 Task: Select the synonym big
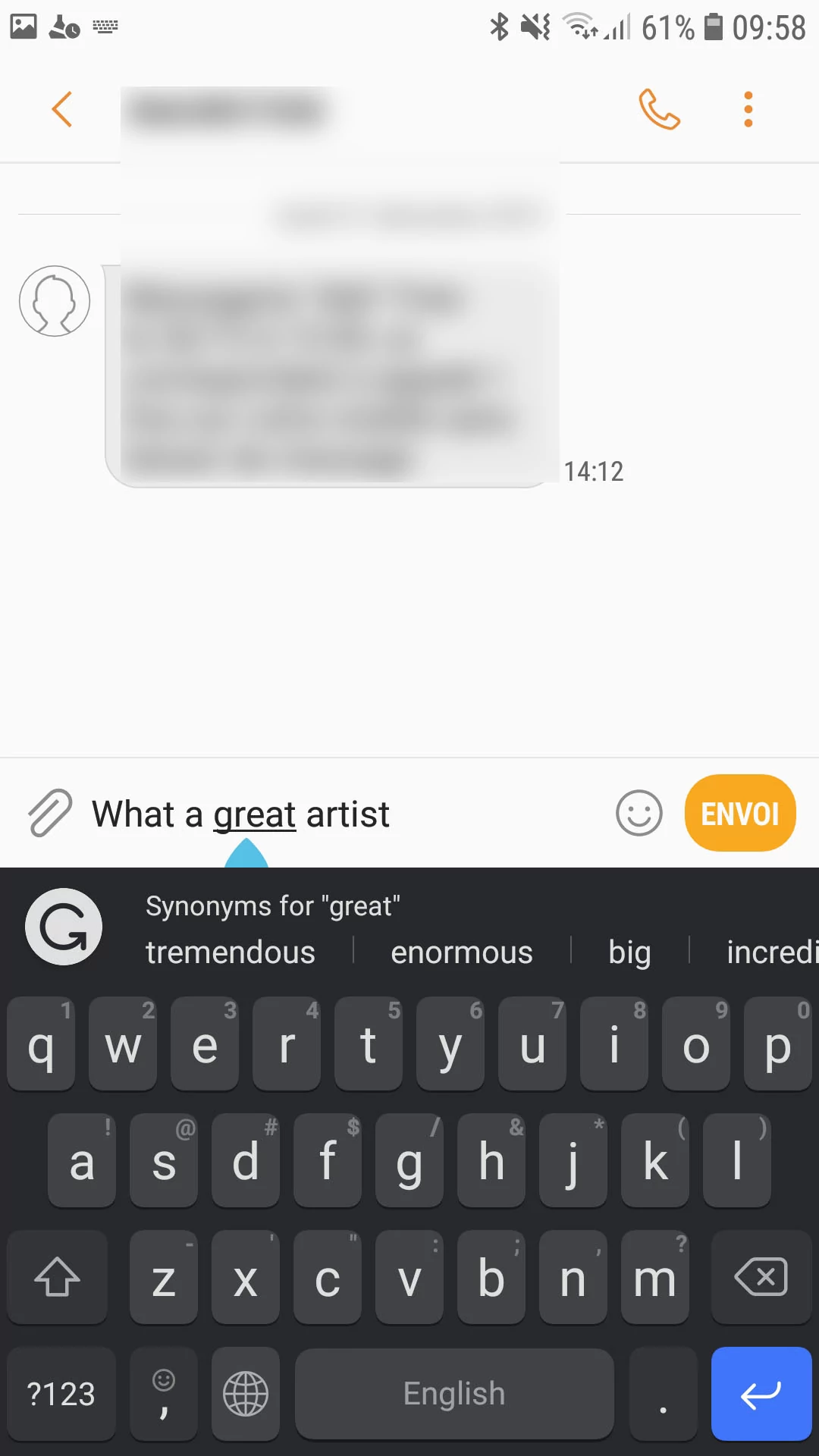click(629, 952)
